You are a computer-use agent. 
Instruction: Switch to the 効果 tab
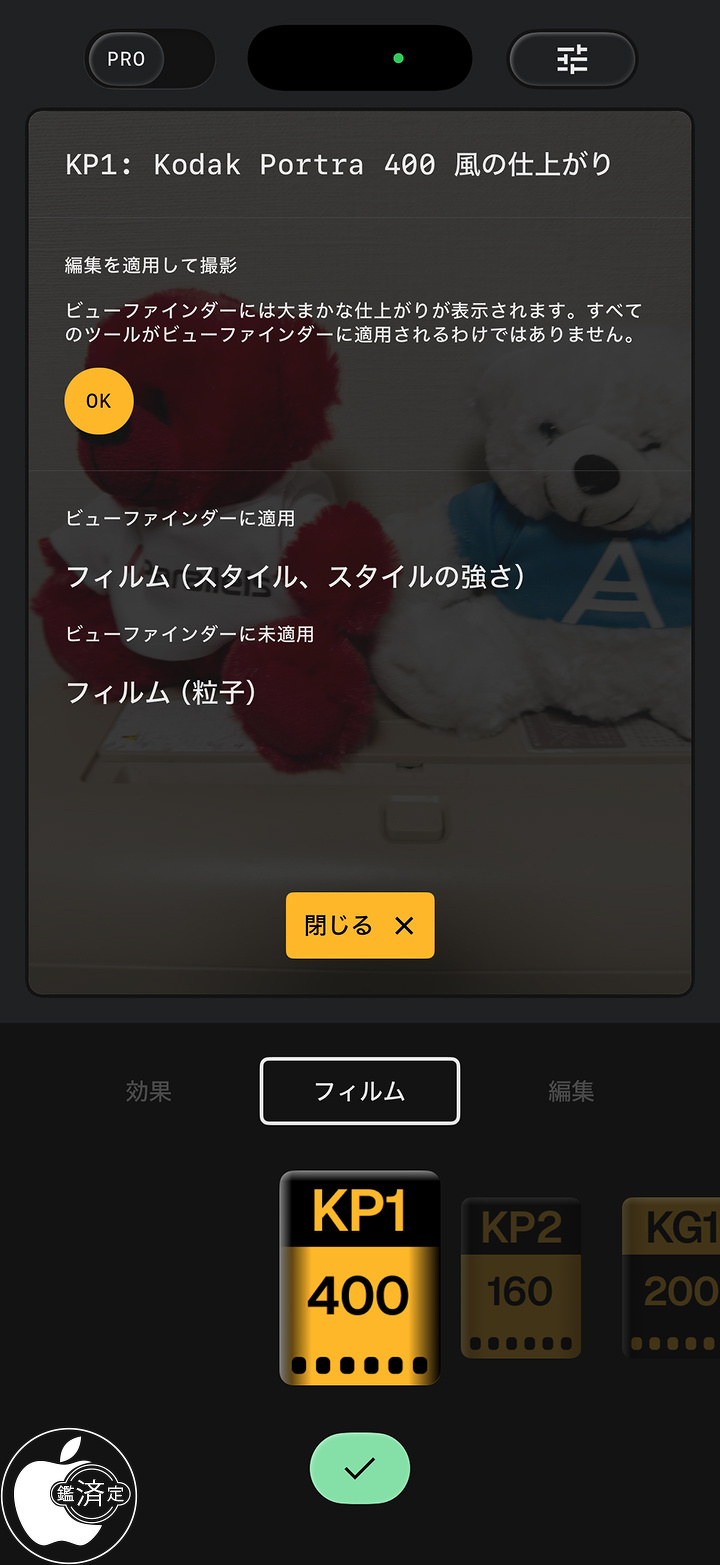point(149,1091)
